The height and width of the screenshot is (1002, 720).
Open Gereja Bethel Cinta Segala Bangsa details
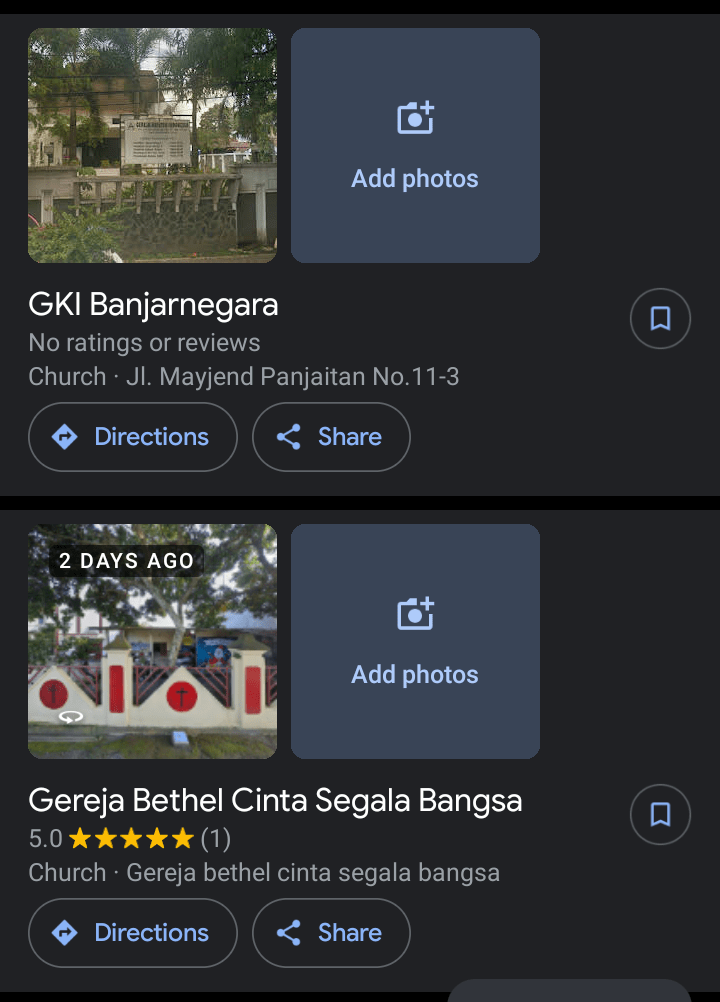click(275, 800)
